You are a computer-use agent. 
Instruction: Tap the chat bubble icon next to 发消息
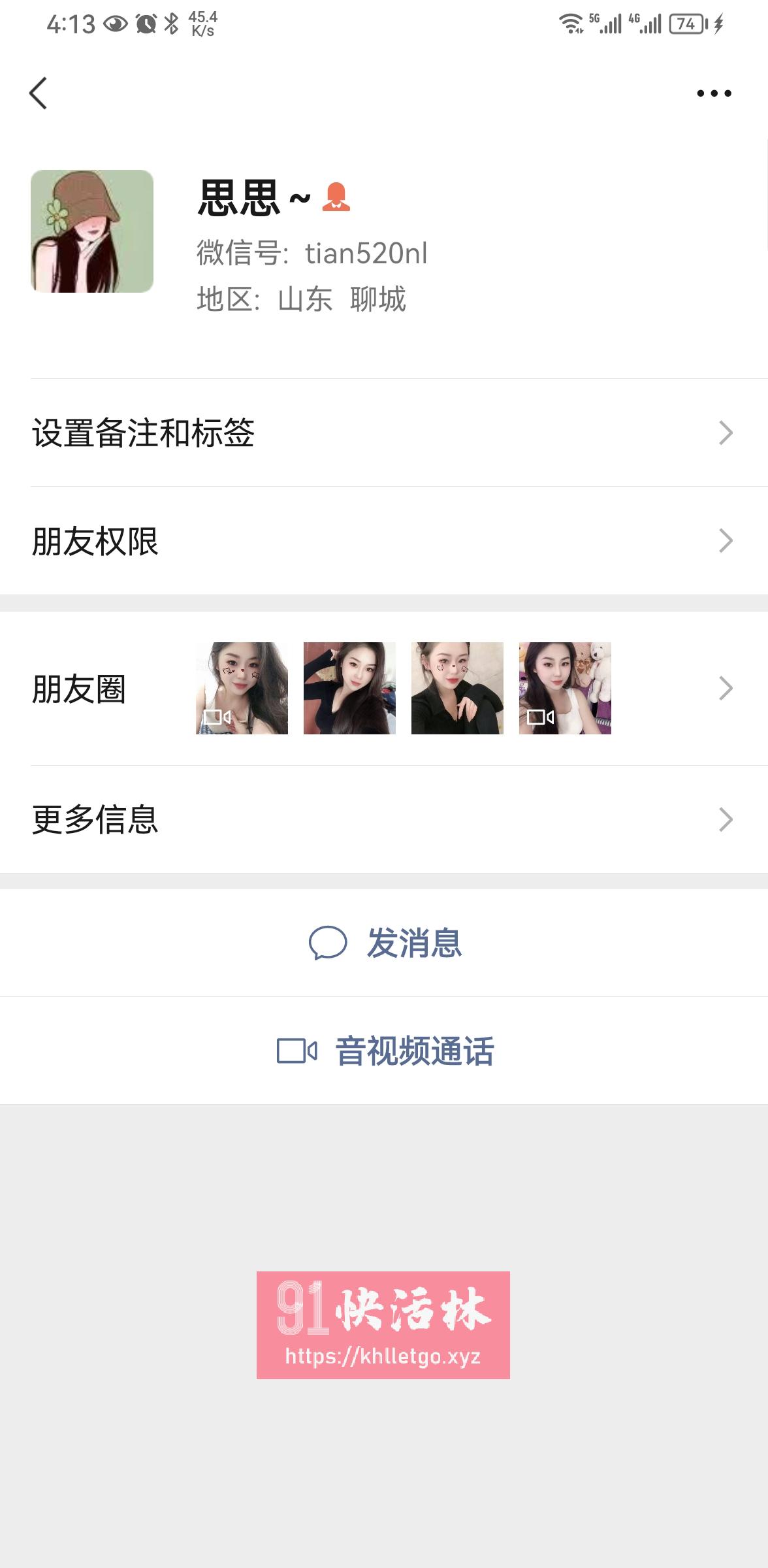tap(329, 941)
